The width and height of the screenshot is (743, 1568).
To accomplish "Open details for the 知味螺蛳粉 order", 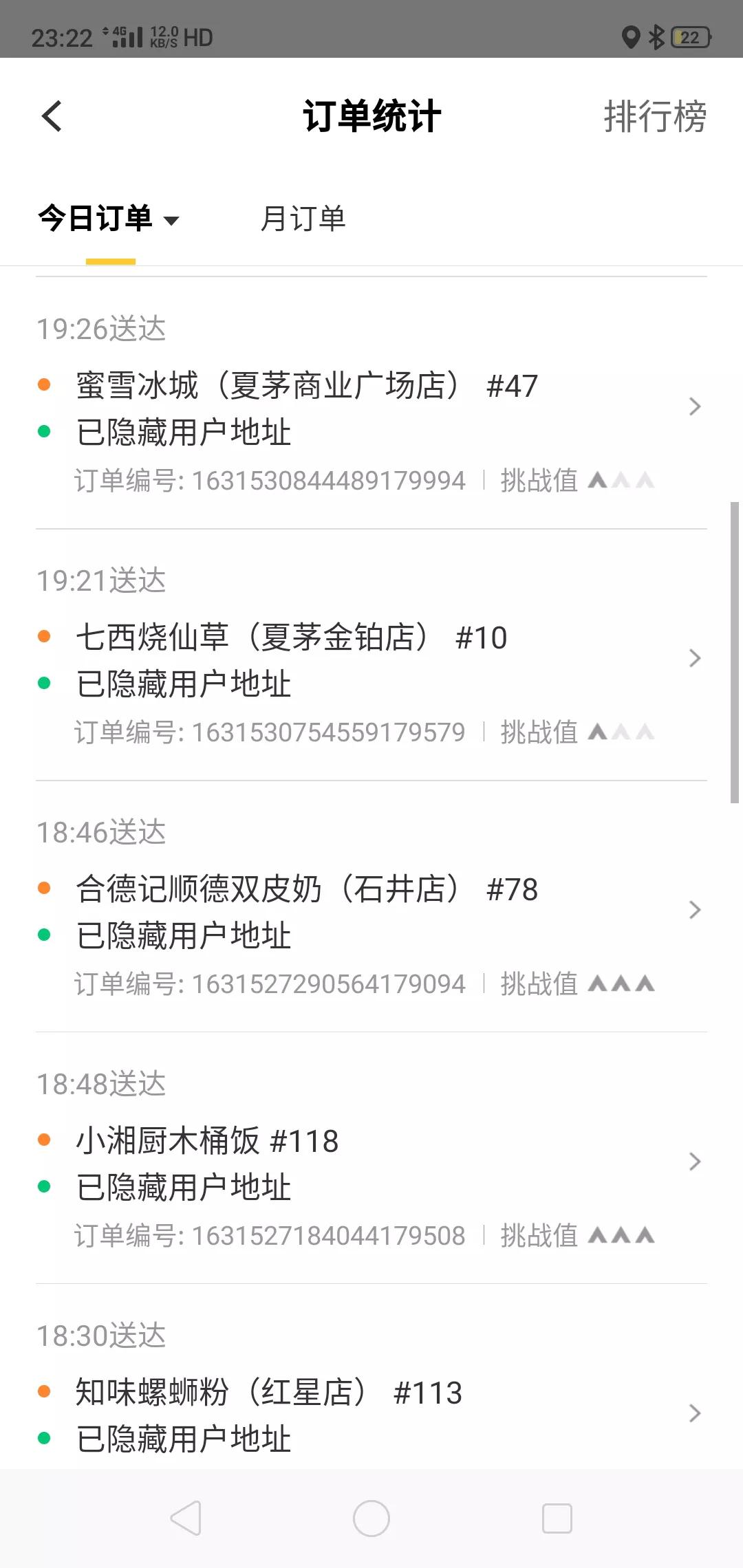I will 371,1414.
